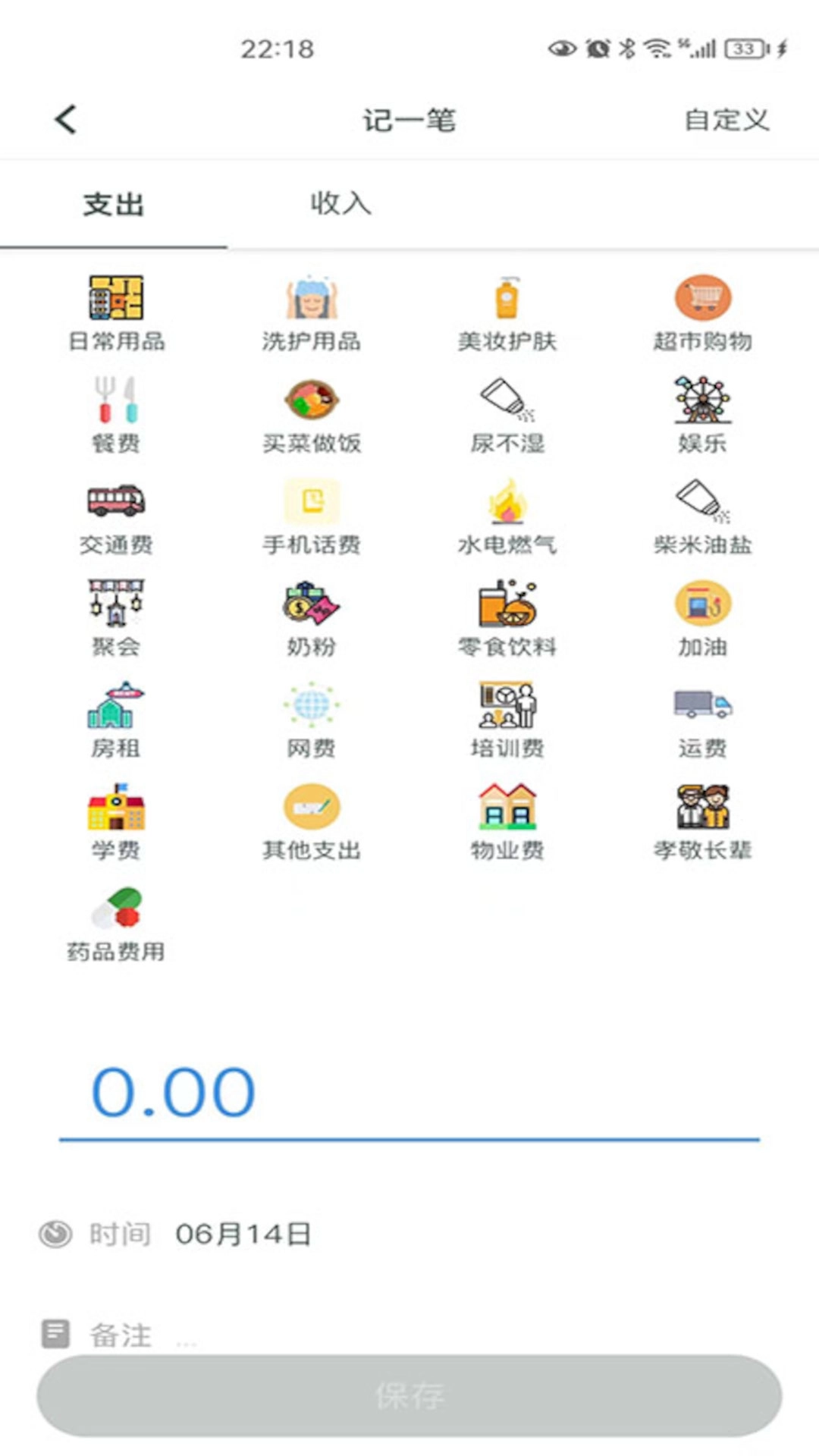
Task: Switch to the 收入 income tab
Action: click(341, 203)
